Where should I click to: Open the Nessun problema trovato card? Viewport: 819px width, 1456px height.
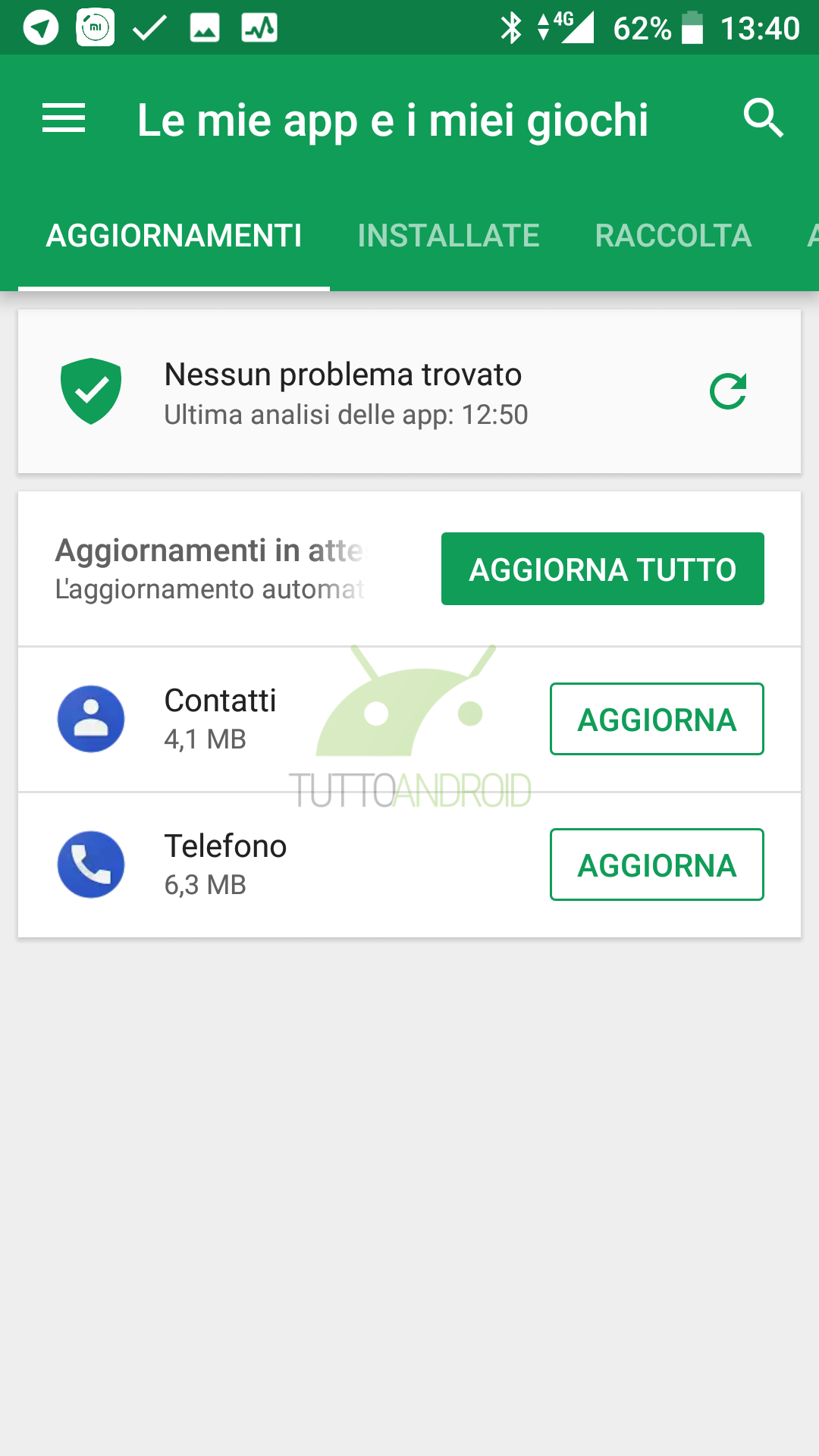(409, 391)
